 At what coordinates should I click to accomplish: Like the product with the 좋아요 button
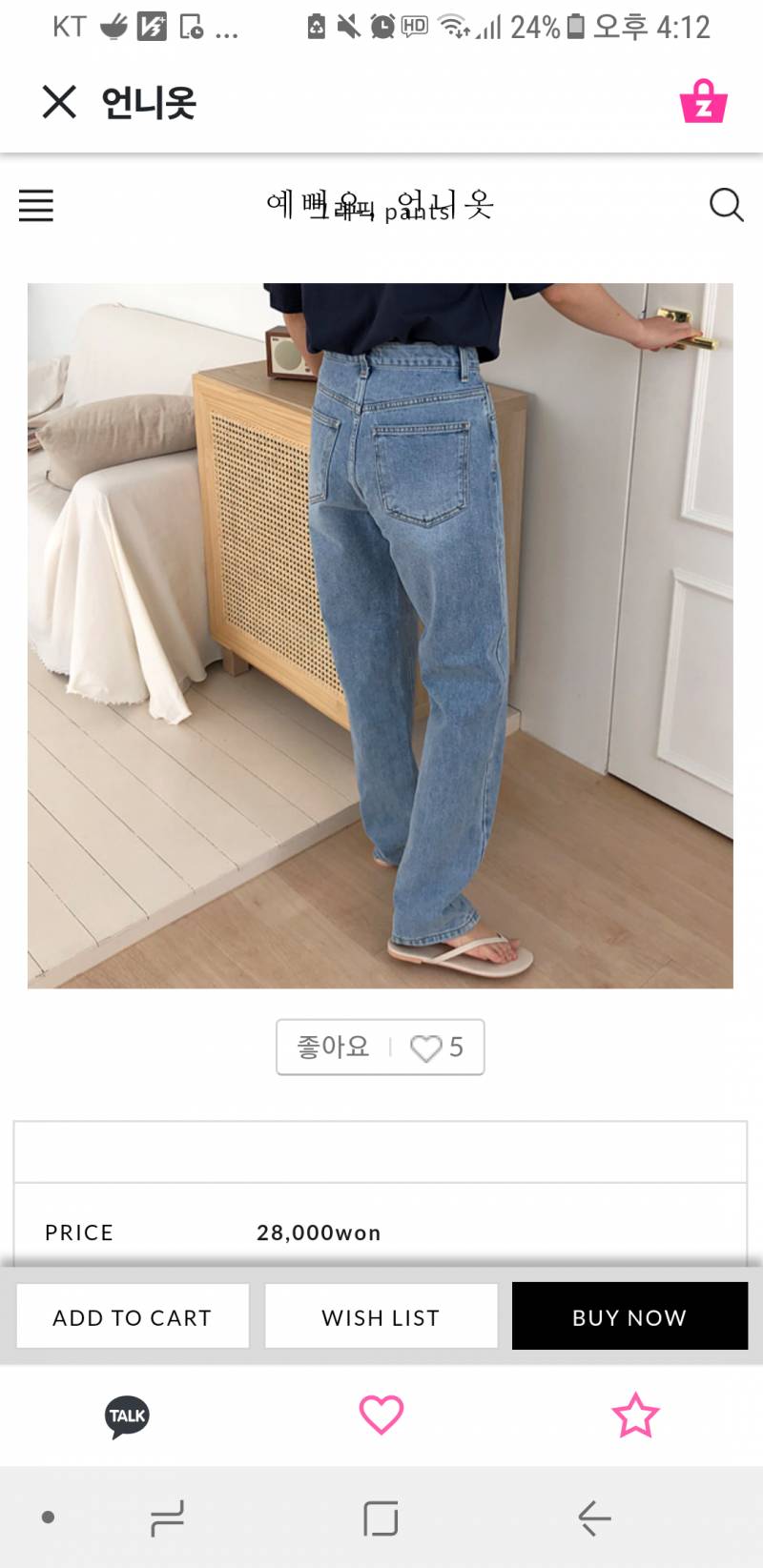point(380,1047)
